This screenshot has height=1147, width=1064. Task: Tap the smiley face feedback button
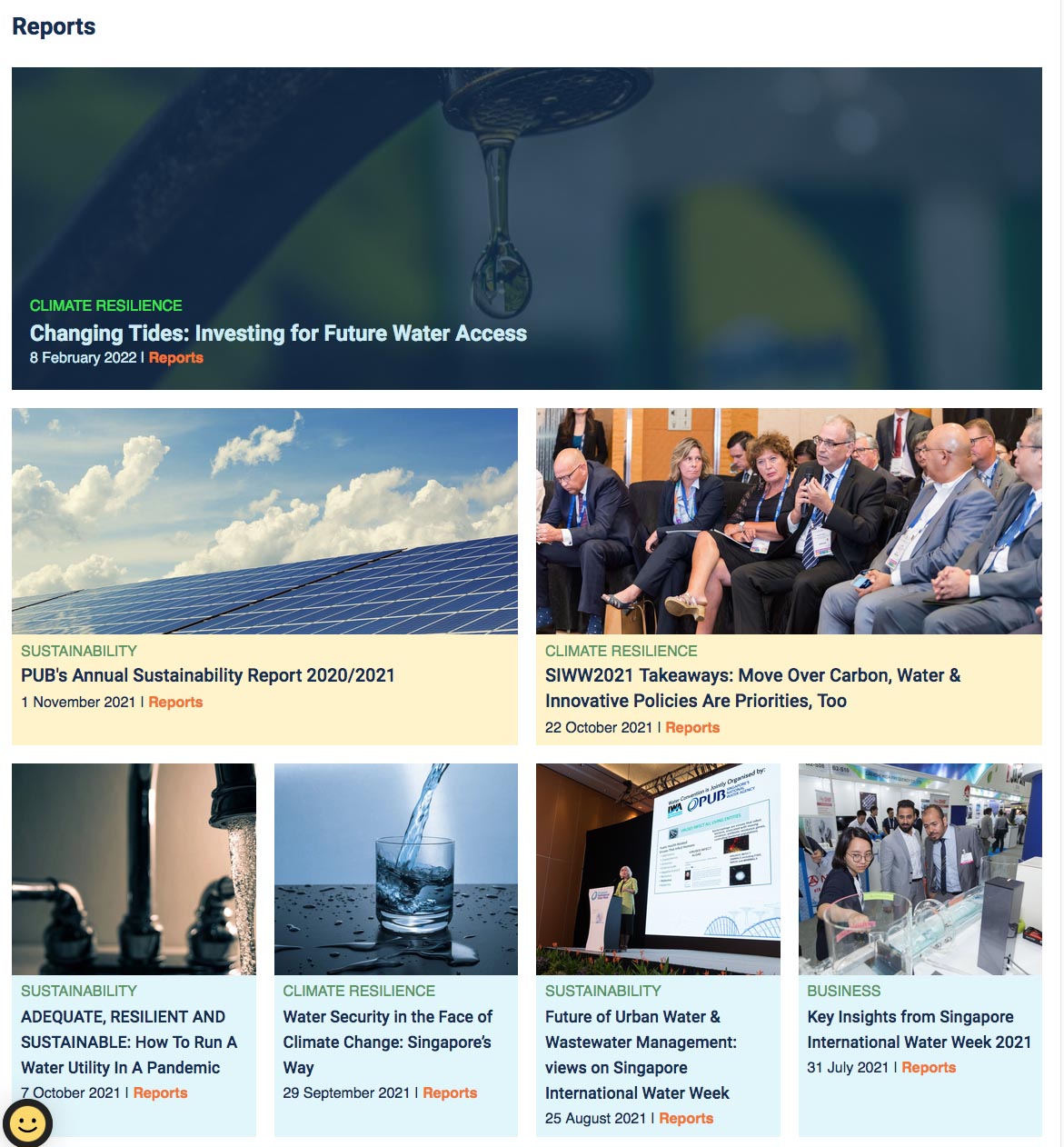(27, 1123)
